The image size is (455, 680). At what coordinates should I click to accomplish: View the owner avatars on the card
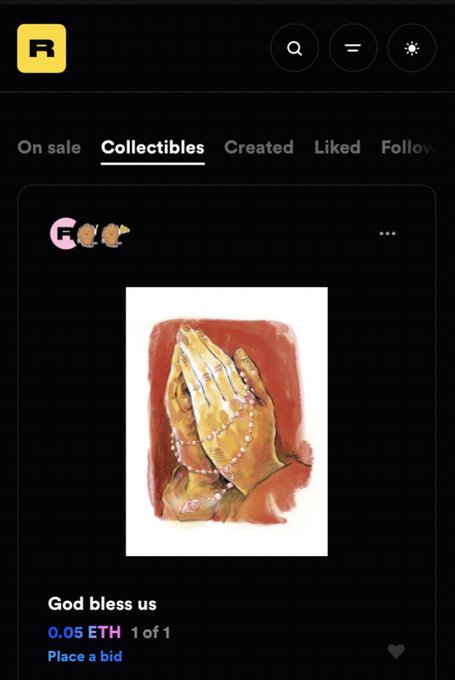pyautogui.click(x=90, y=234)
